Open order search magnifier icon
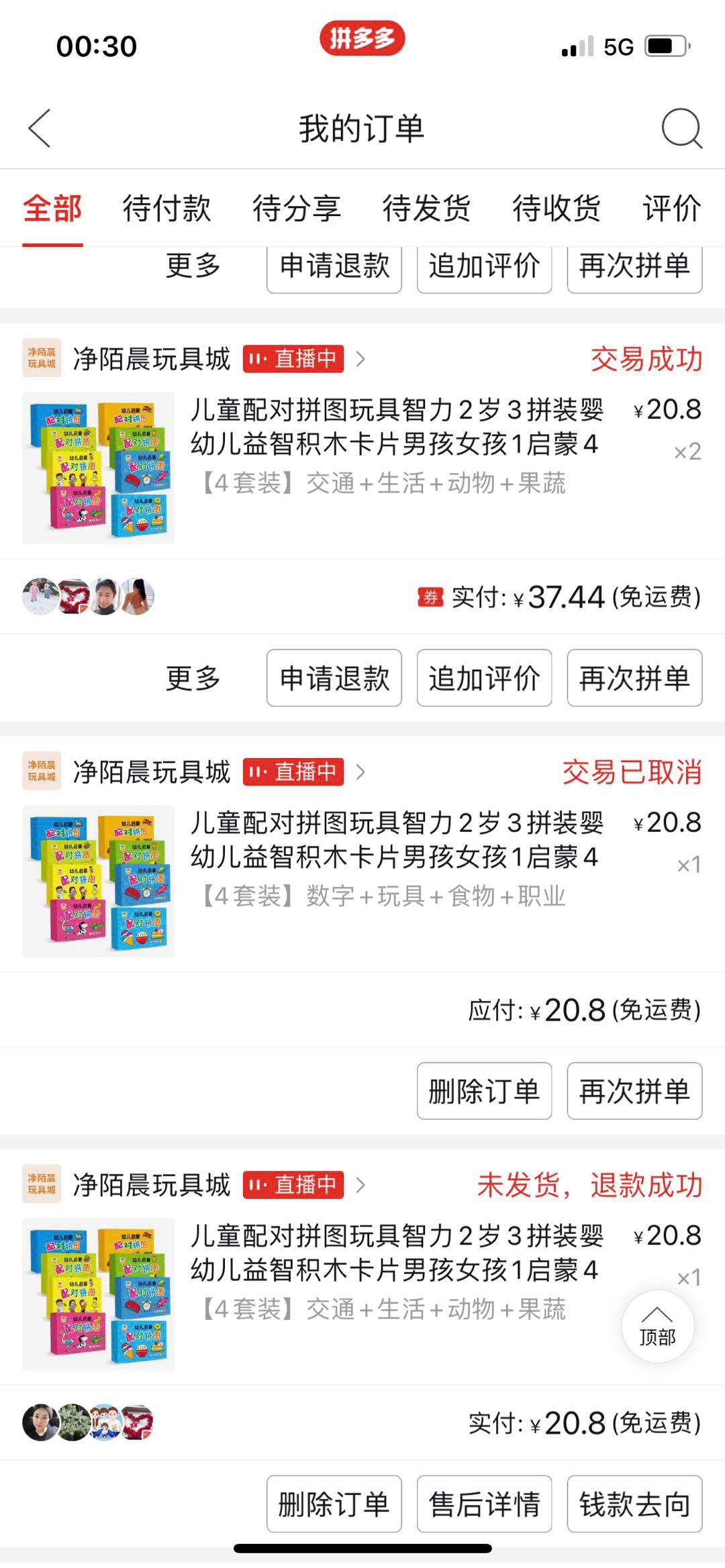 681,128
